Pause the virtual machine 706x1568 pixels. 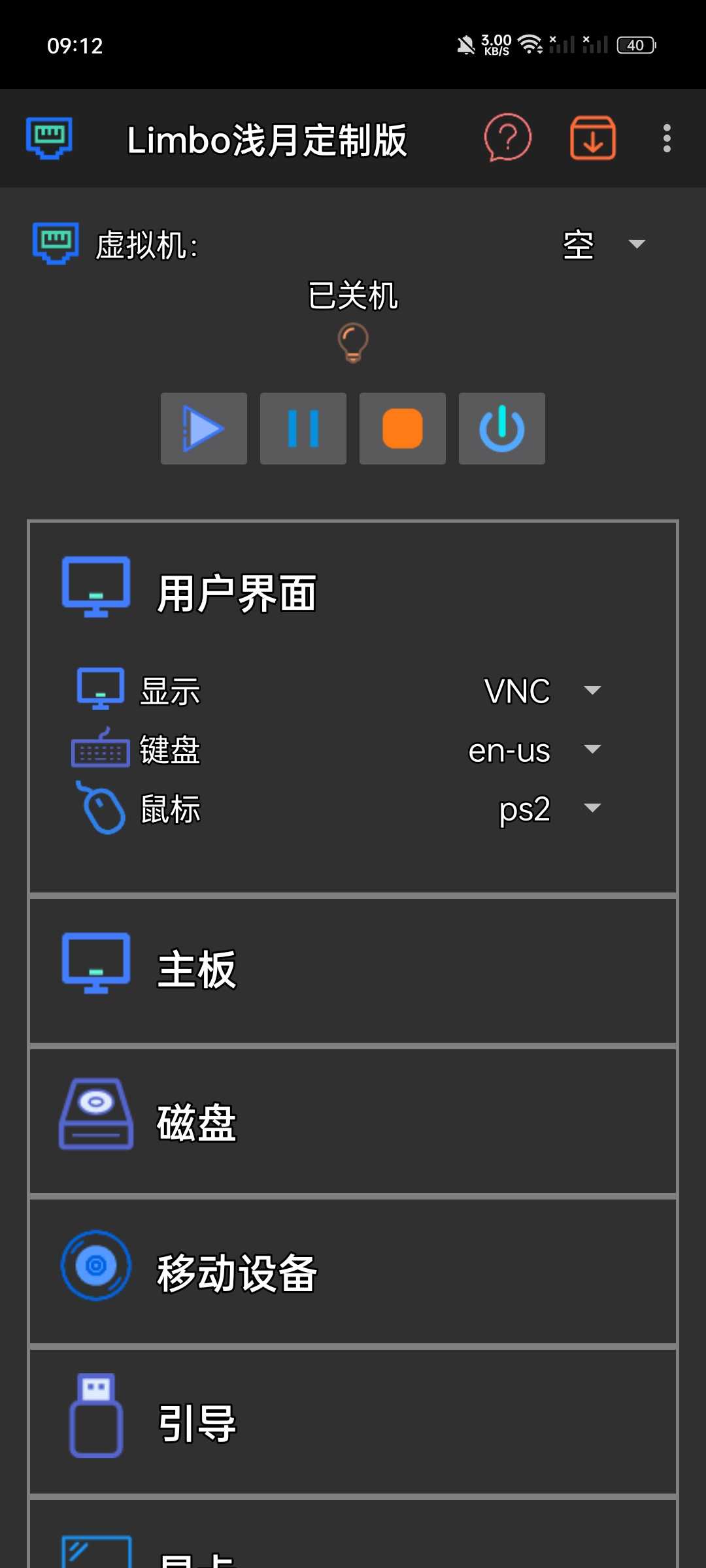click(x=303, y=429)
